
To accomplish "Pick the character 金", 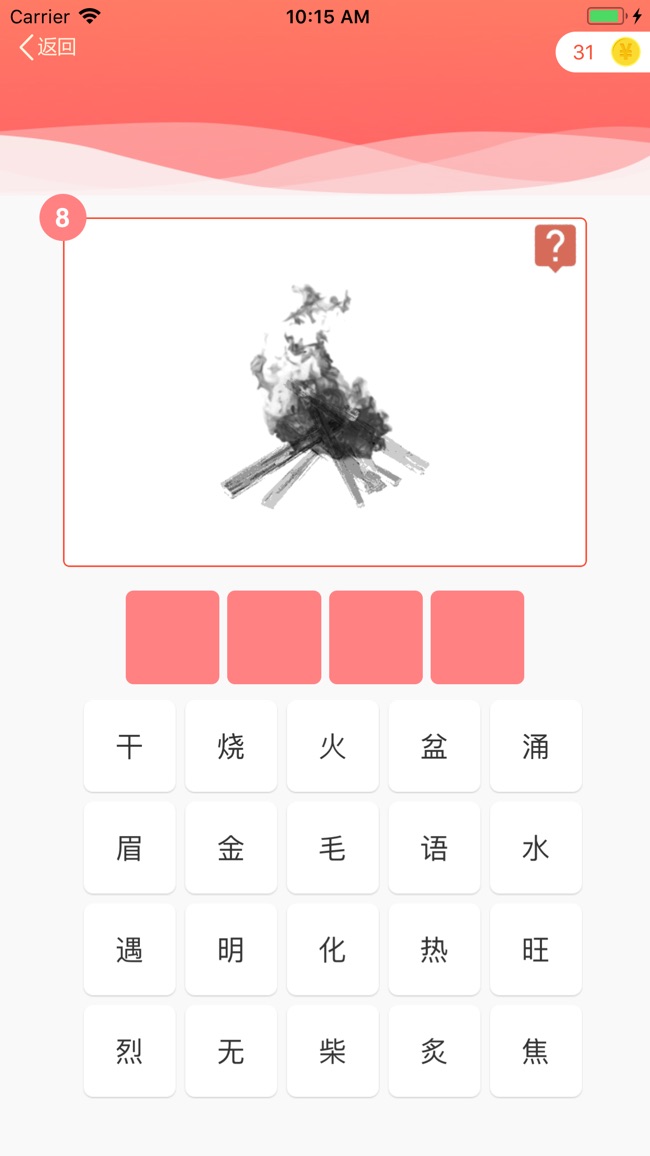I will (x=231, y=848).
